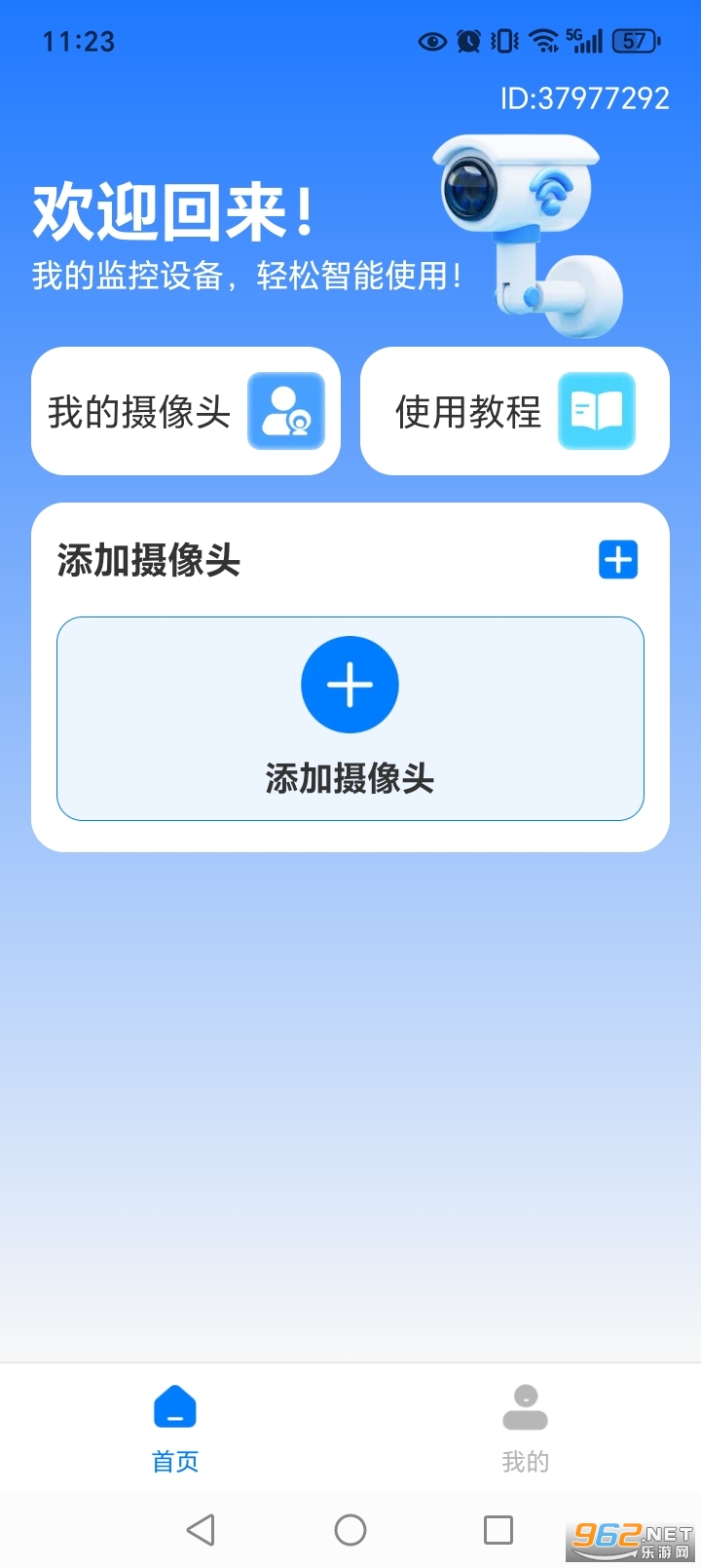701x1568 pixels.
Task: Open the 我的摄像头 camera profile icon
Action: (286, 411)
